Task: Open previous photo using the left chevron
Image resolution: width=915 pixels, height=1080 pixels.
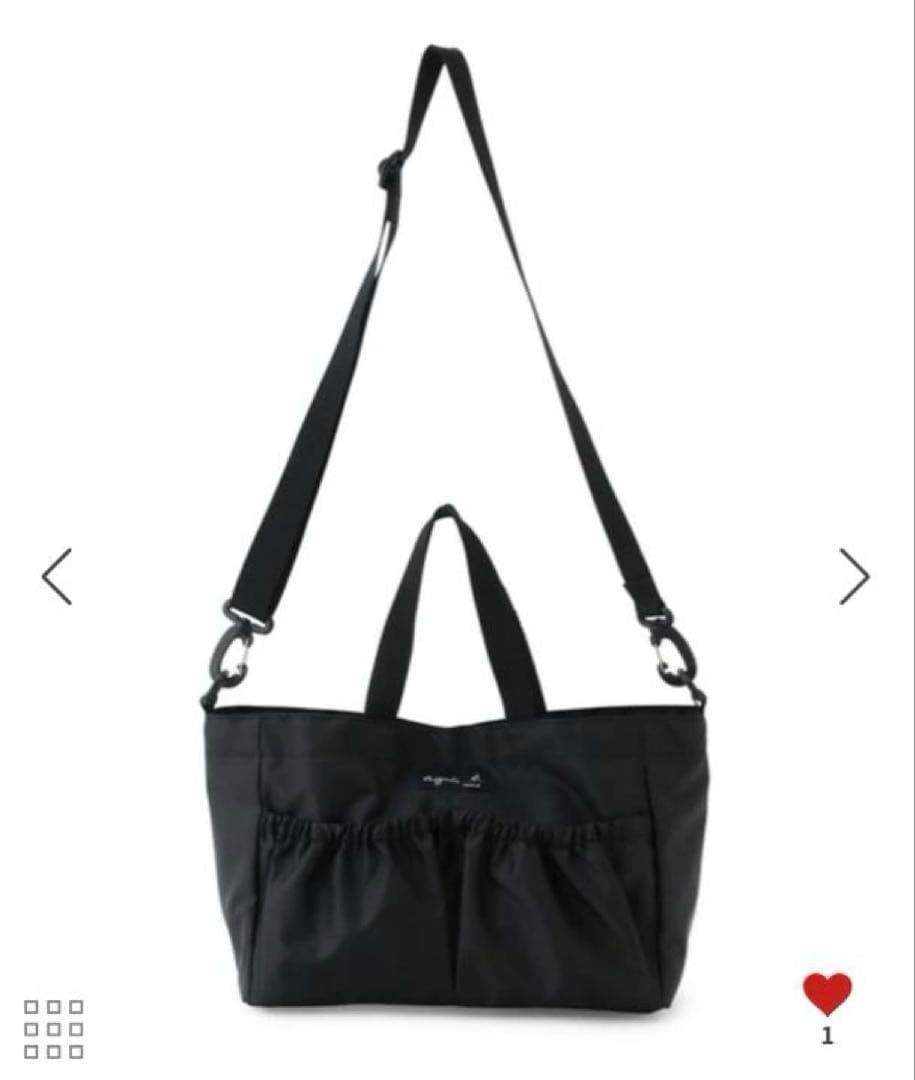Action: pos(57,578)
